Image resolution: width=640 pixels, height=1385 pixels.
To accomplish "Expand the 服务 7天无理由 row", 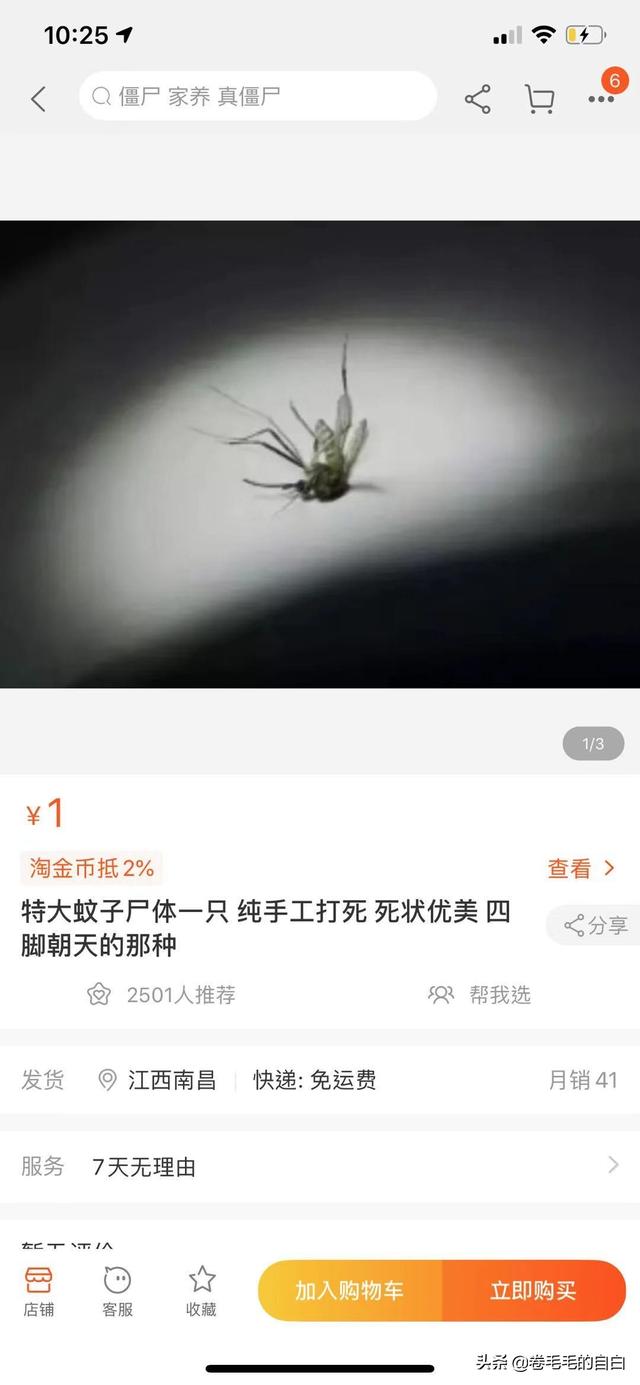I will pyautogui.click(x=320, y=1166).
